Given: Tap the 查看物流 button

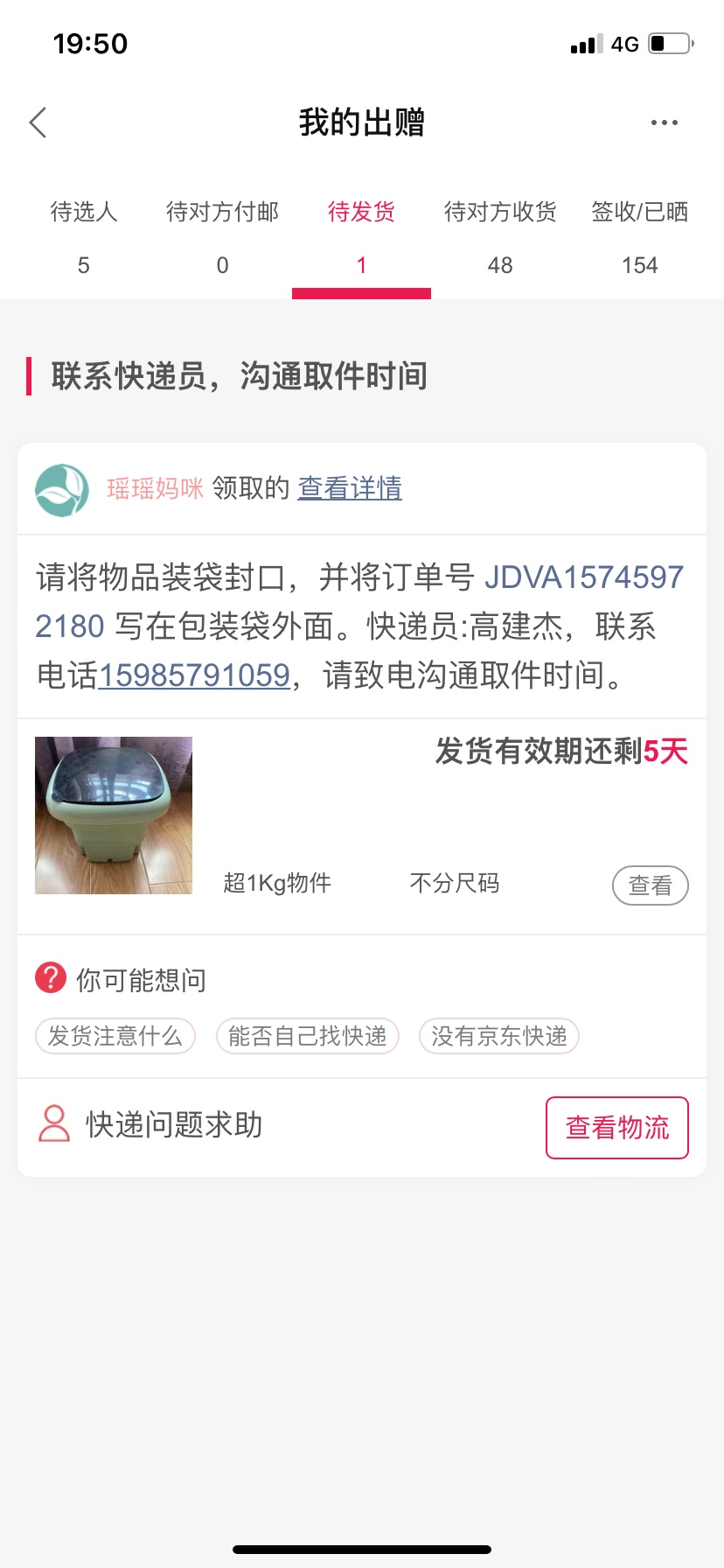Looking at the screenshot, I should [x=617, y=1128].
